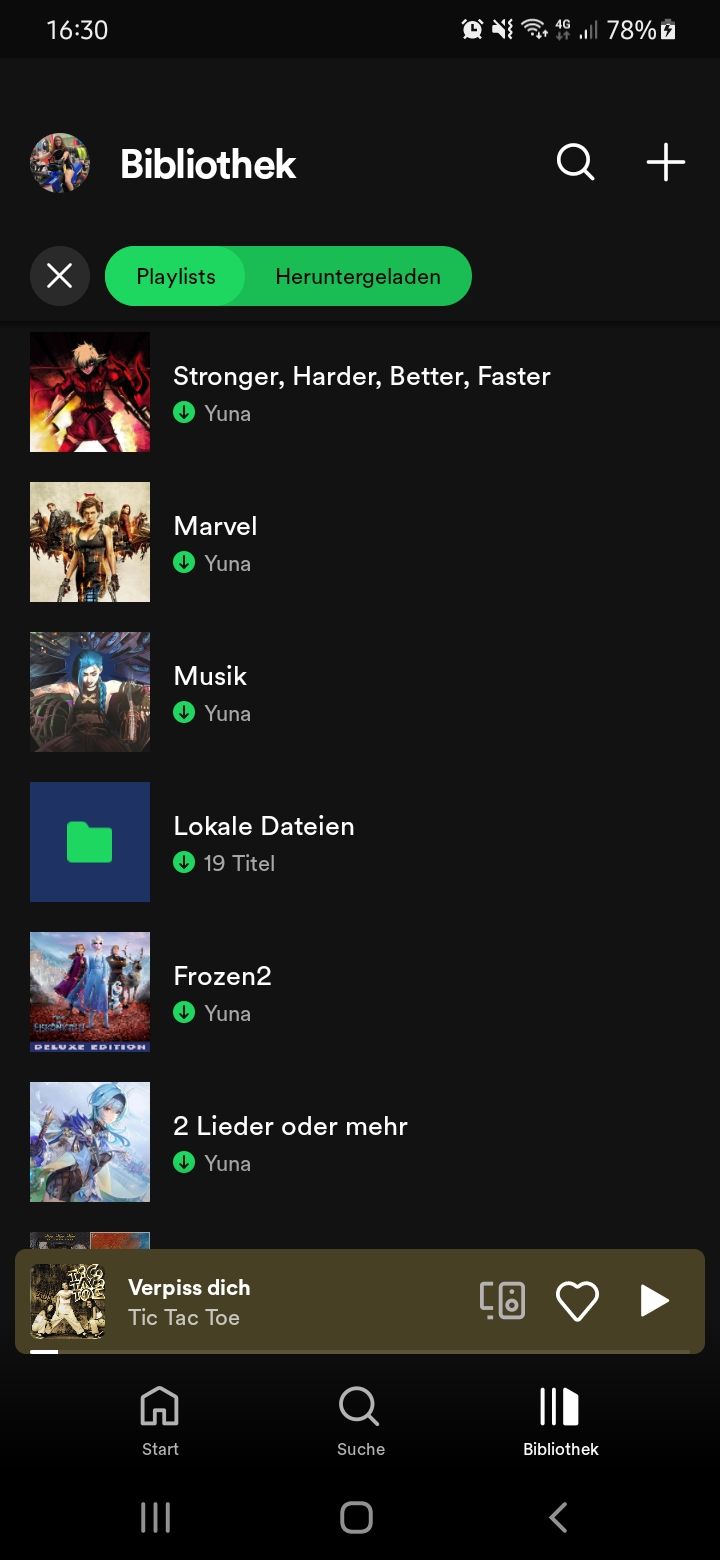Tap the Playlists filter chip
The width and height of the screenshot is (720, 1560).
(176, 276)
